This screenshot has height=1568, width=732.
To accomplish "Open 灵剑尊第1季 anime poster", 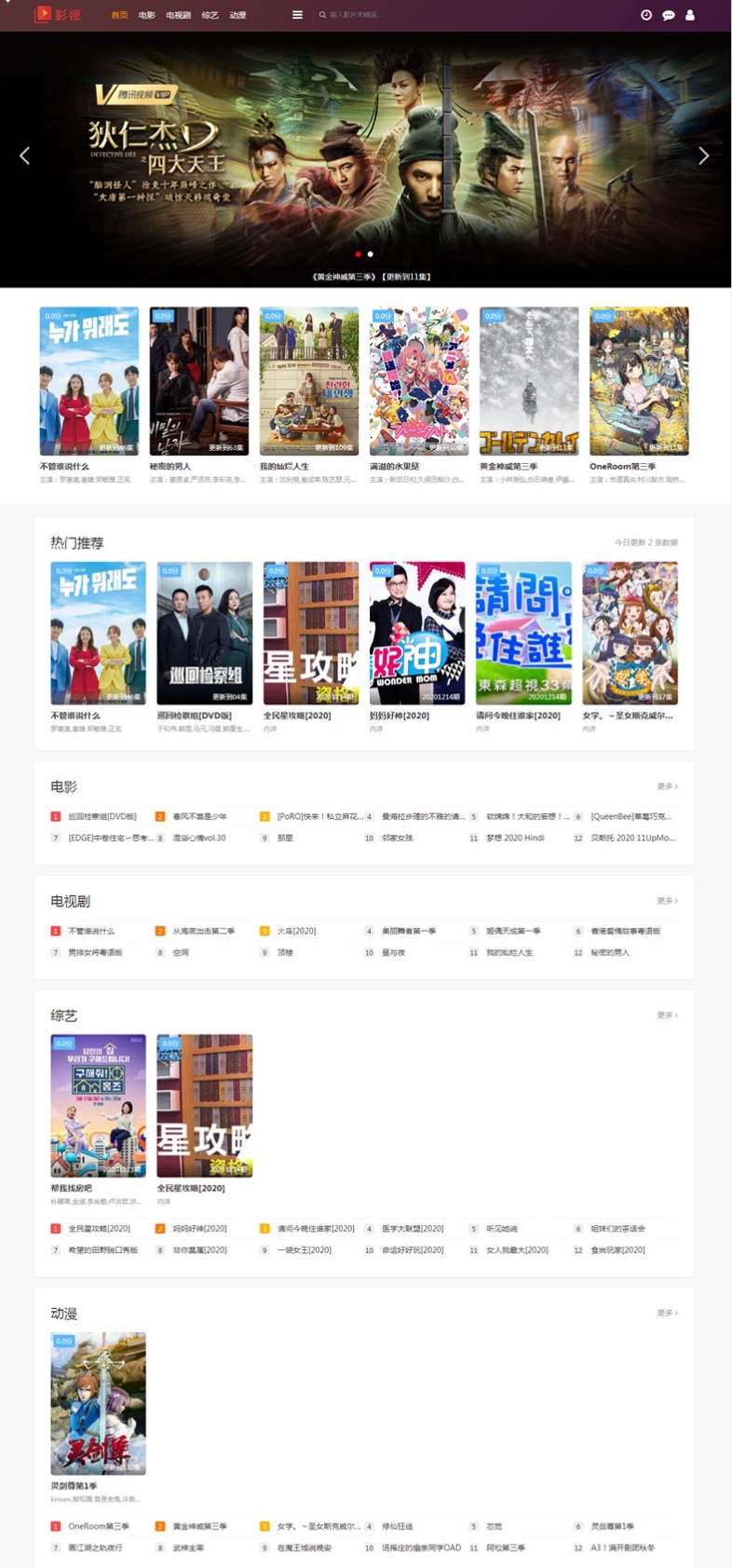I will [x=98, y=1403].
